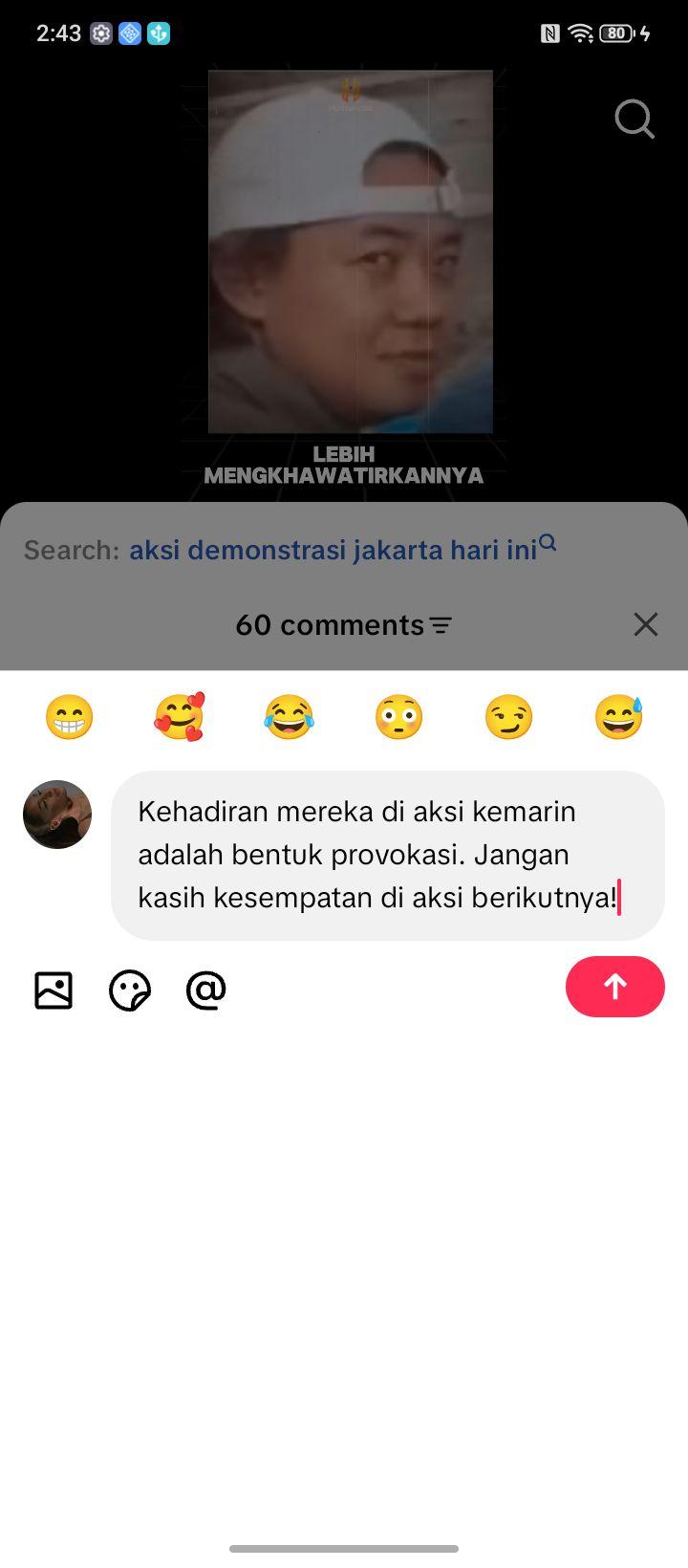Insert the sweat smile emoji
This screenshot has height=1568, width=688.
618,717
